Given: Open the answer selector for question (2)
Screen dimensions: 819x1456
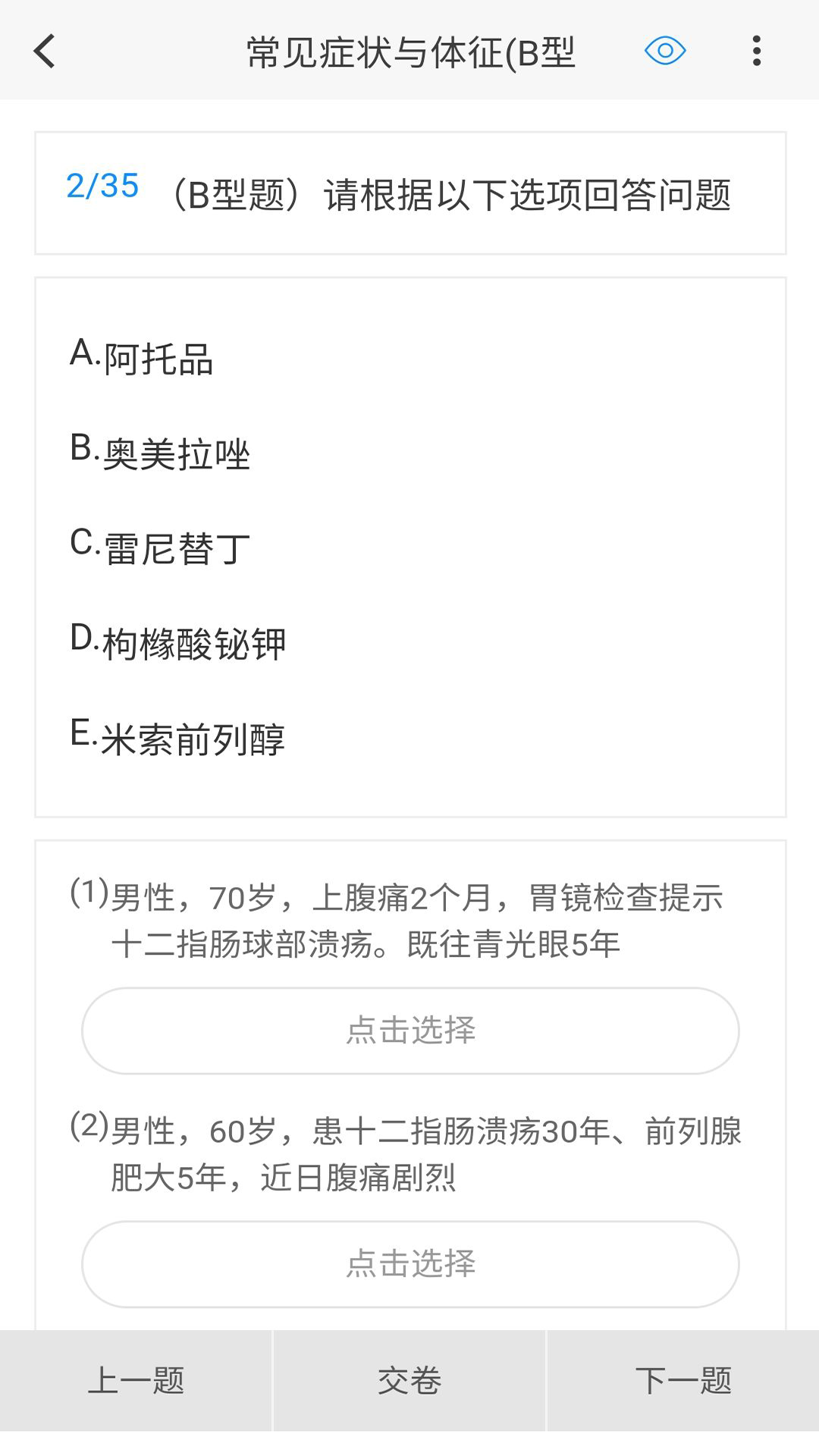Looking at the screenshot, I should [409, 1263].
